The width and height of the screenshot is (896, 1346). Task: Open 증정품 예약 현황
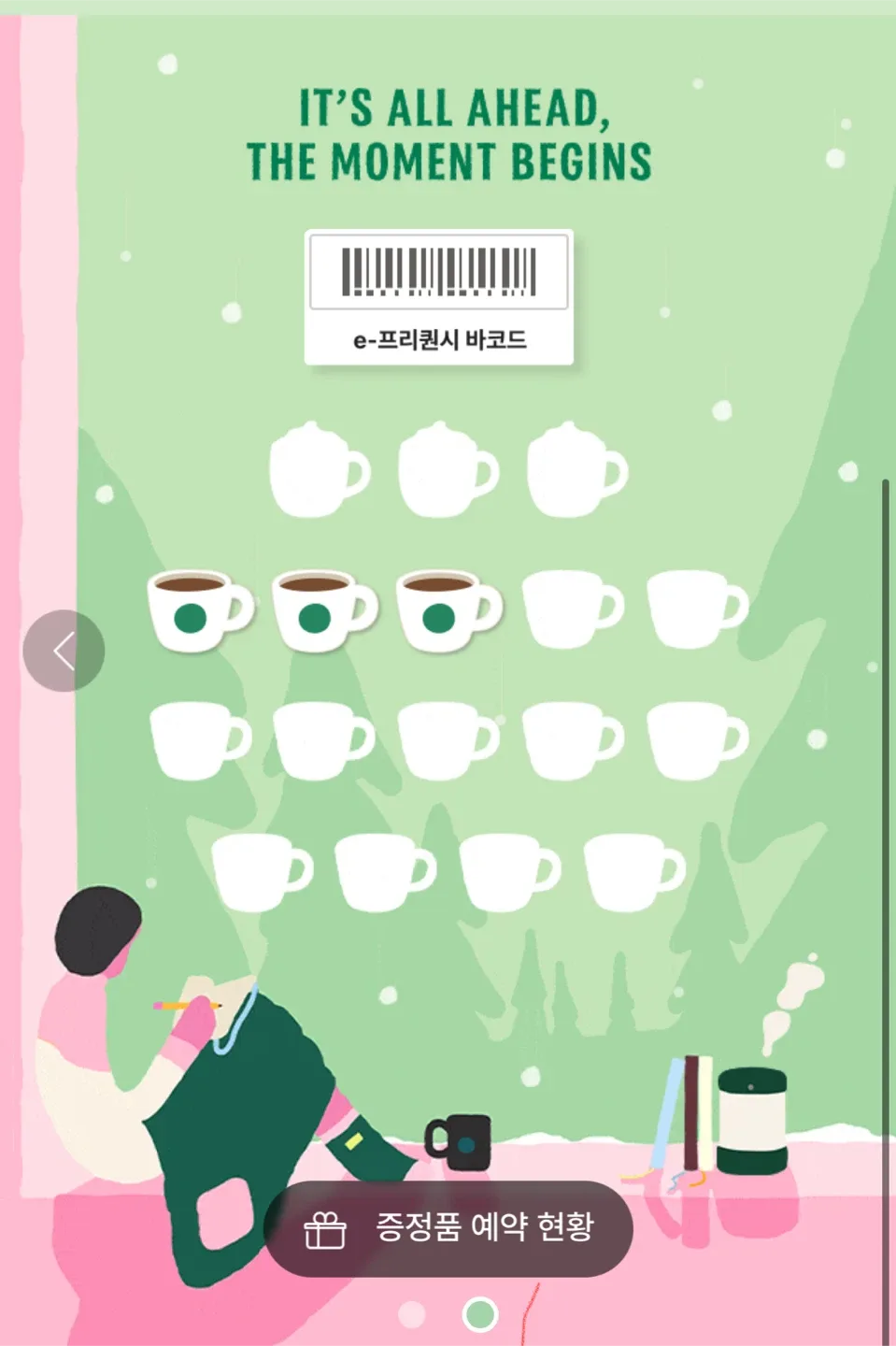coord(448,1228)
